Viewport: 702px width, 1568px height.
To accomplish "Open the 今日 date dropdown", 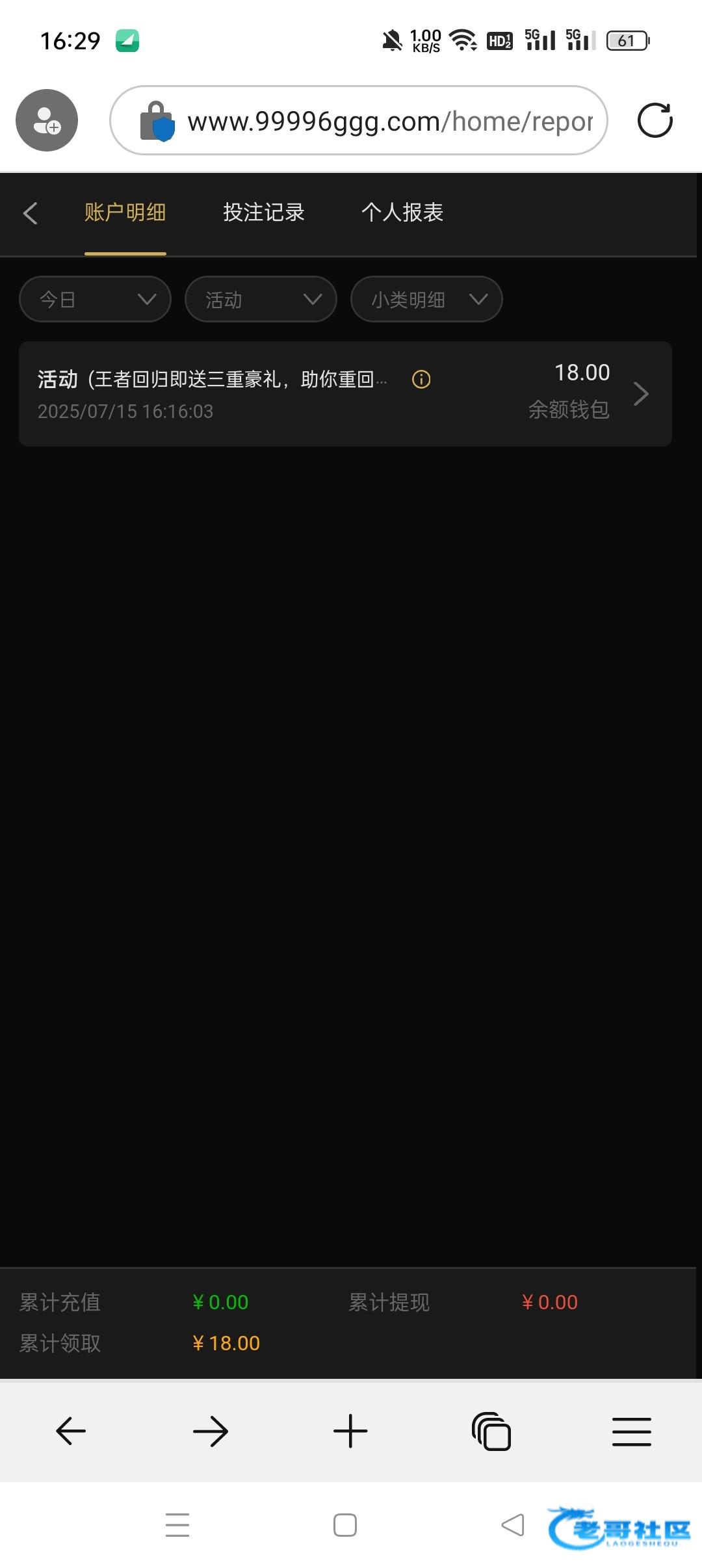I will (96, 299).
